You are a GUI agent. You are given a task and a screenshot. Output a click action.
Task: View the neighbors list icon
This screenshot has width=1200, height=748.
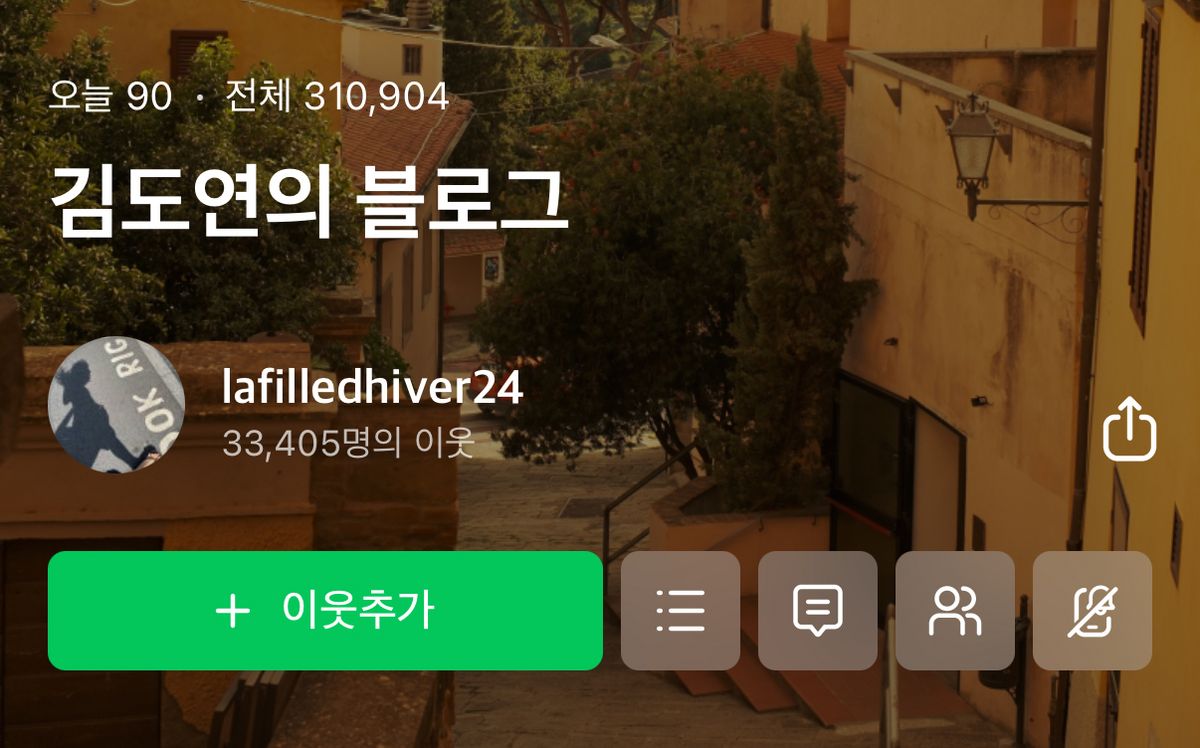coord(954,610)
